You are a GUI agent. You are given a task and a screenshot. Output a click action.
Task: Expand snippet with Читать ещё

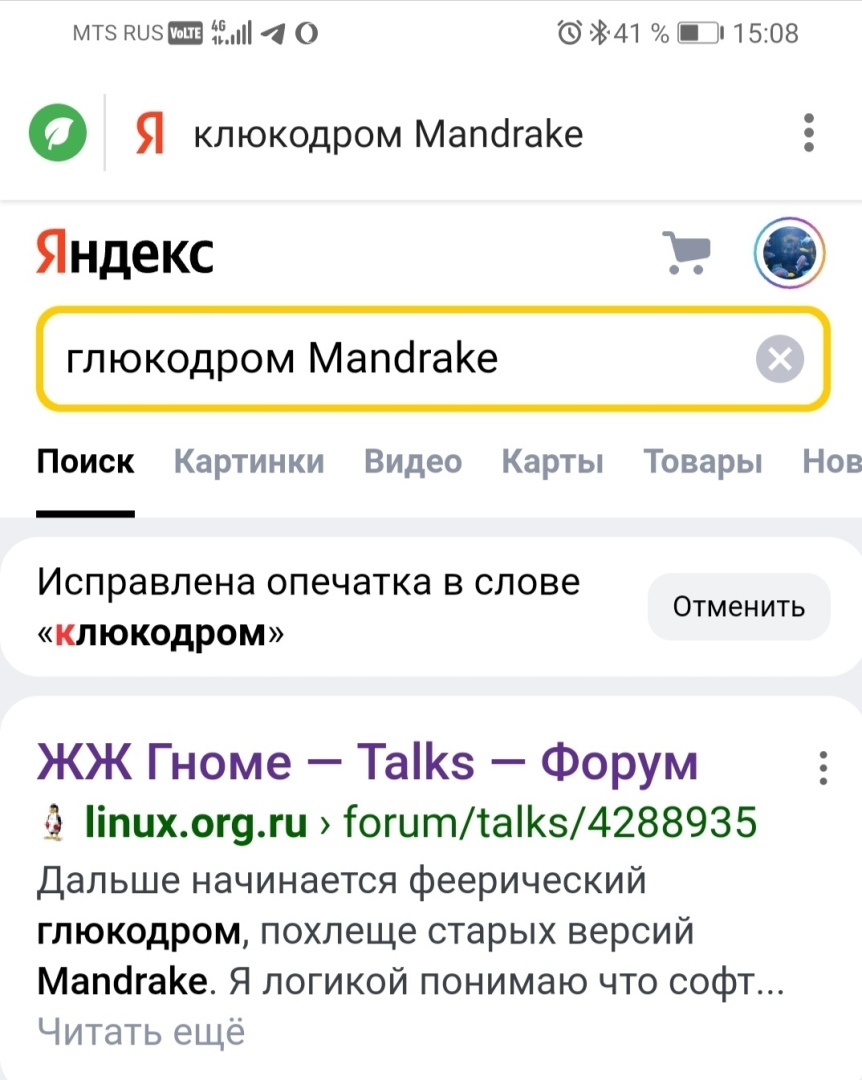(x=141, y=1030)
